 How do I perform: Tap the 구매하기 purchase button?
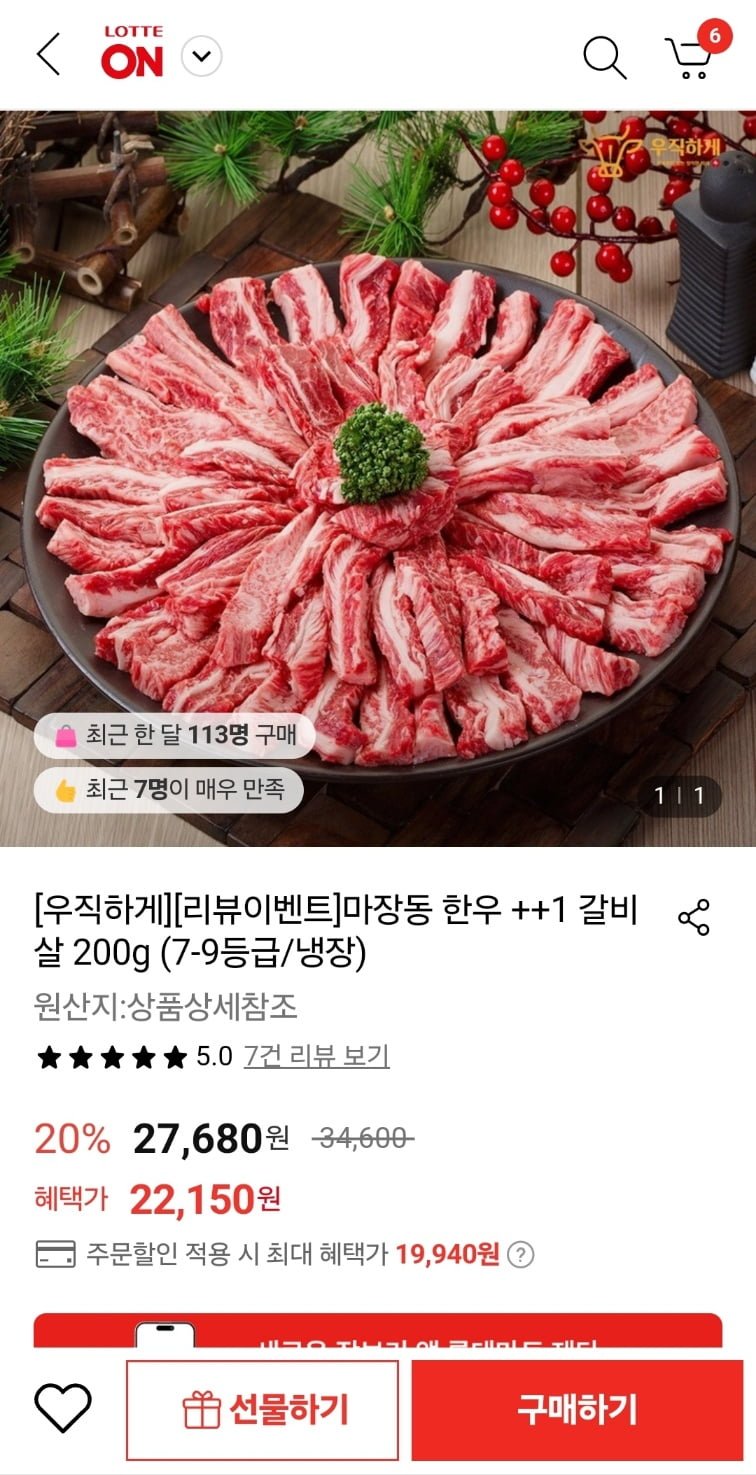577,1410
